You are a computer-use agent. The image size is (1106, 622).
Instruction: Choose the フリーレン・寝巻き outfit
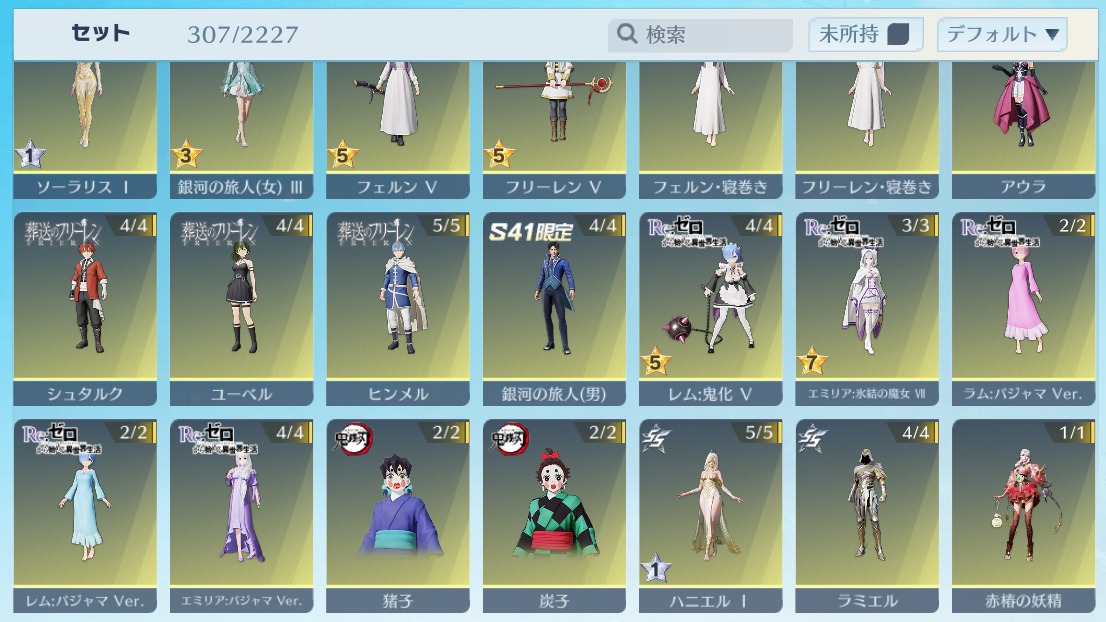[867, 125]
